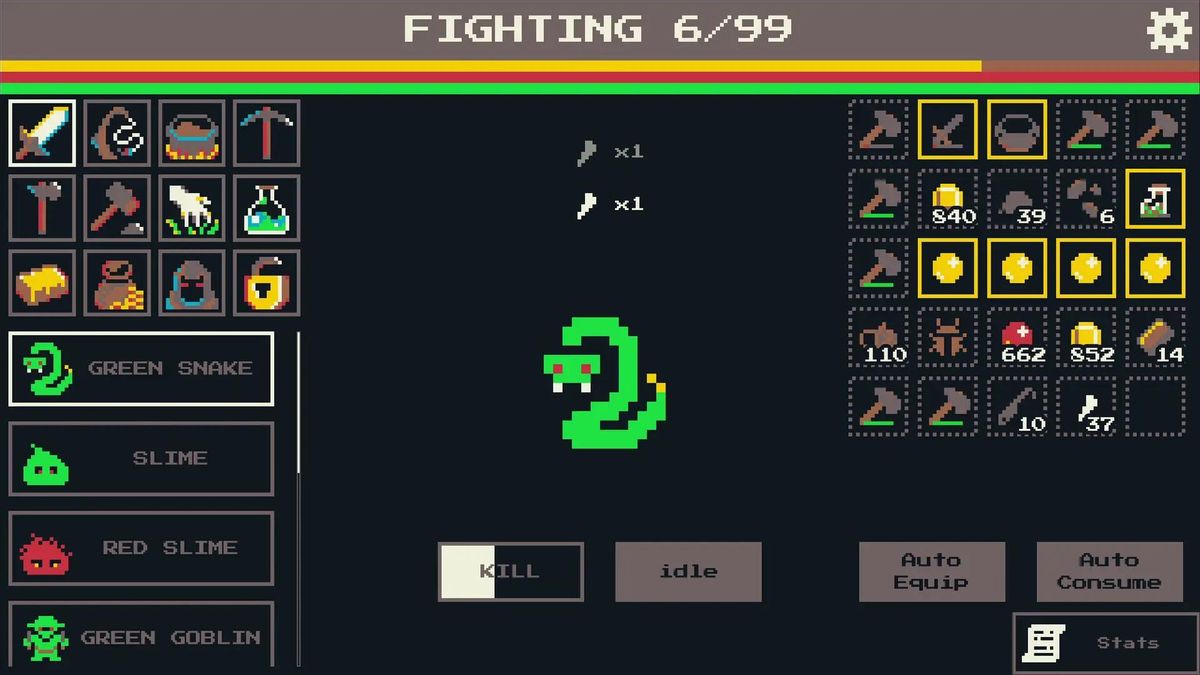Open the Stats panel
The width and height of the screenshot is (1200, 675).
point(1105,643)
